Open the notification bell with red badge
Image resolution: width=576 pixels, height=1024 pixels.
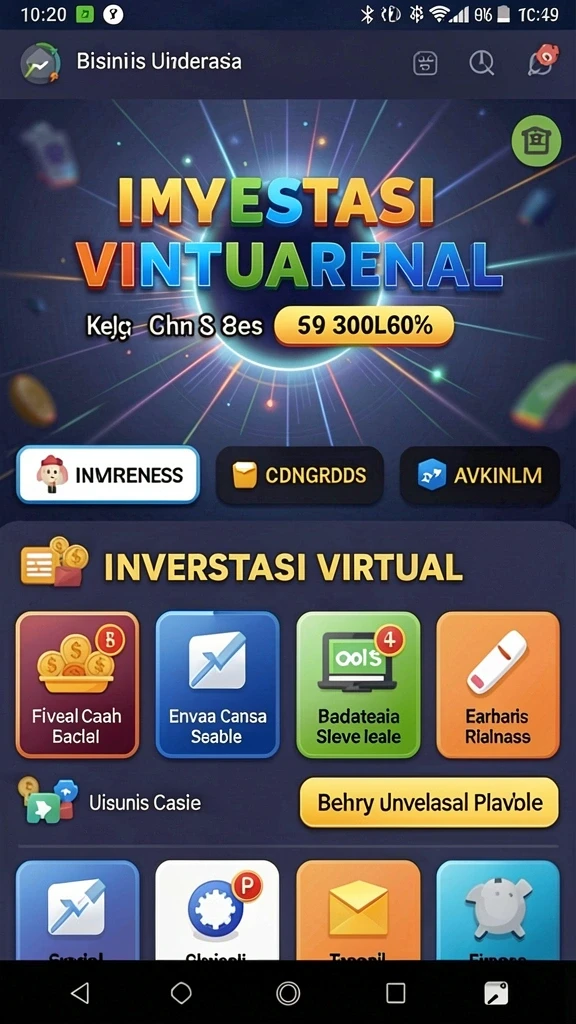coord(543,62)
